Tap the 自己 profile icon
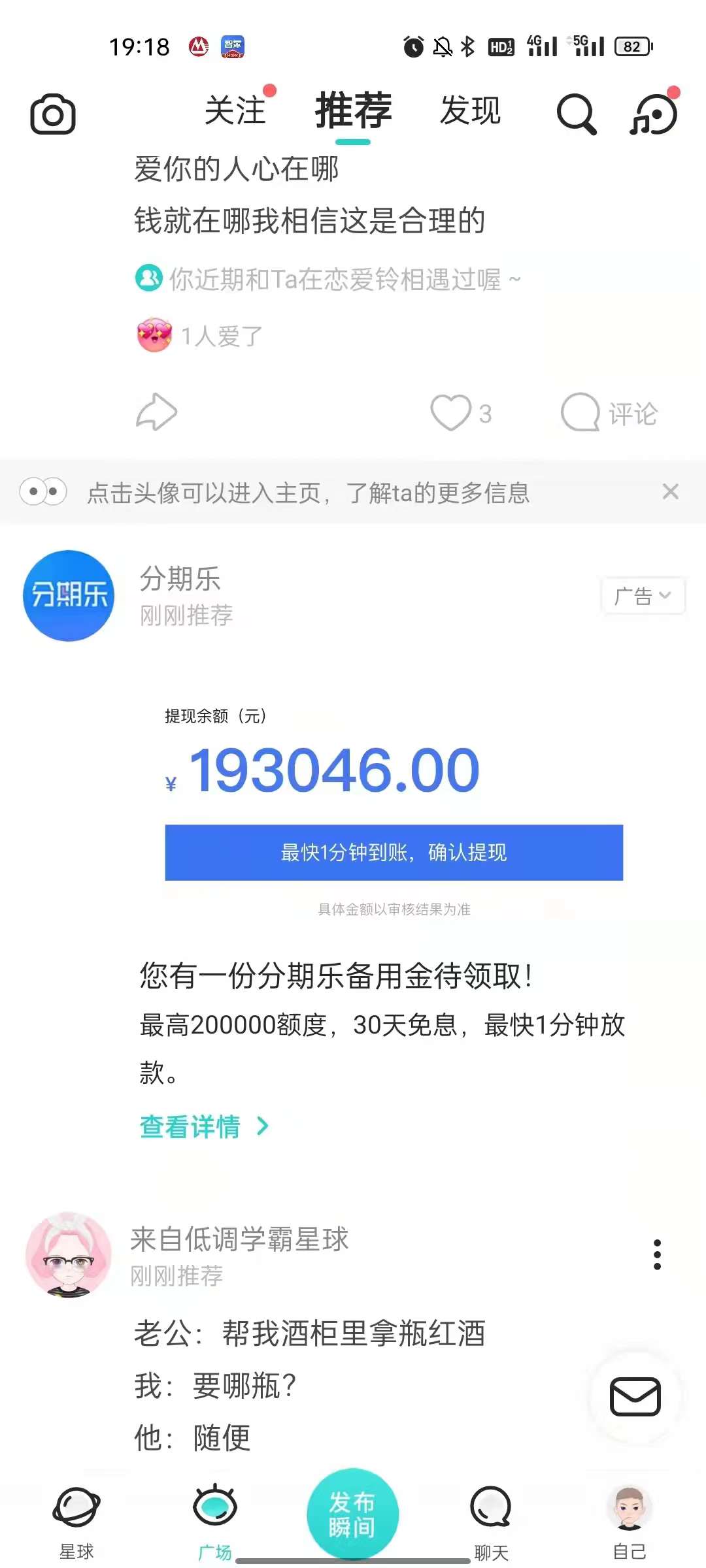The width and height of the screenshot is (706, 1568). coord(629,1509)
